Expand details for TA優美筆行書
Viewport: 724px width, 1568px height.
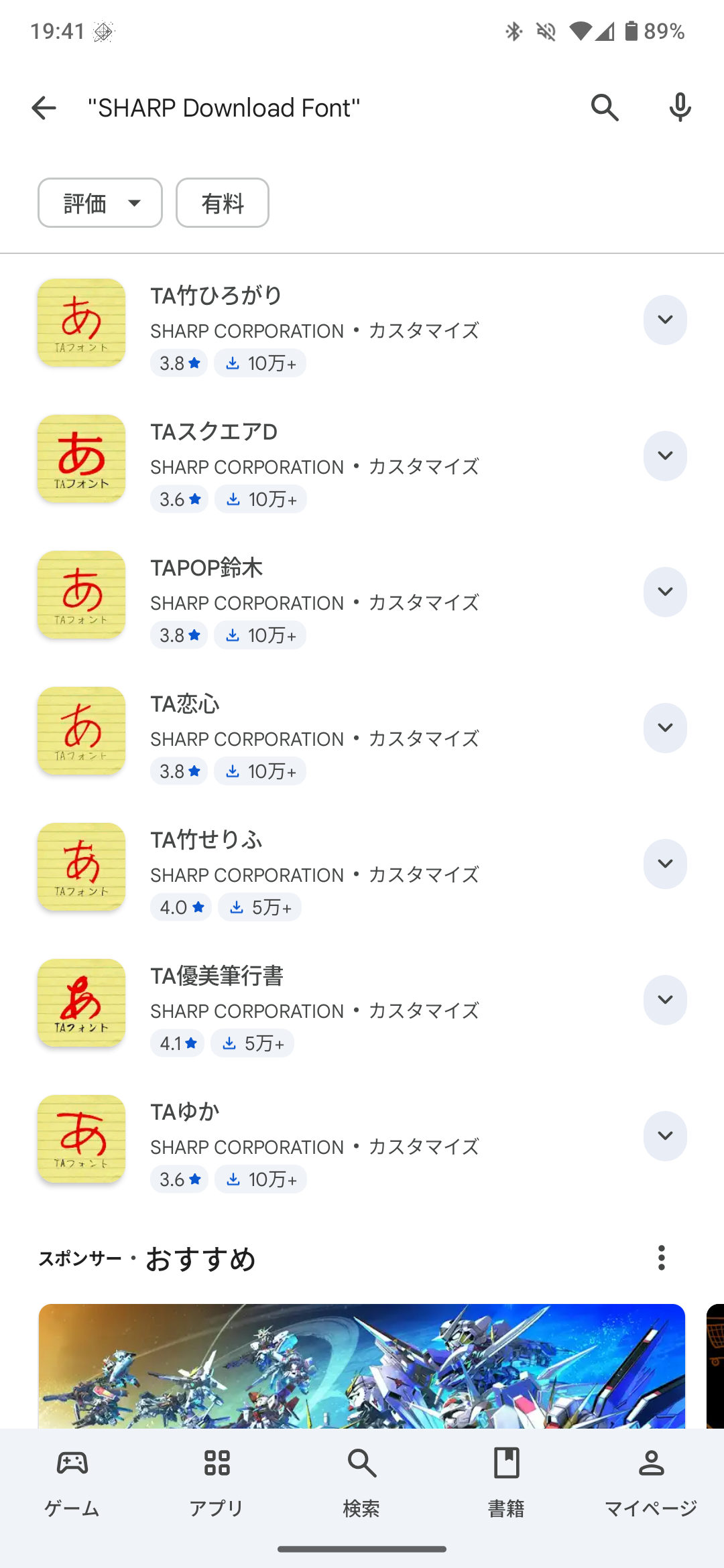[x=665, y=1000]
